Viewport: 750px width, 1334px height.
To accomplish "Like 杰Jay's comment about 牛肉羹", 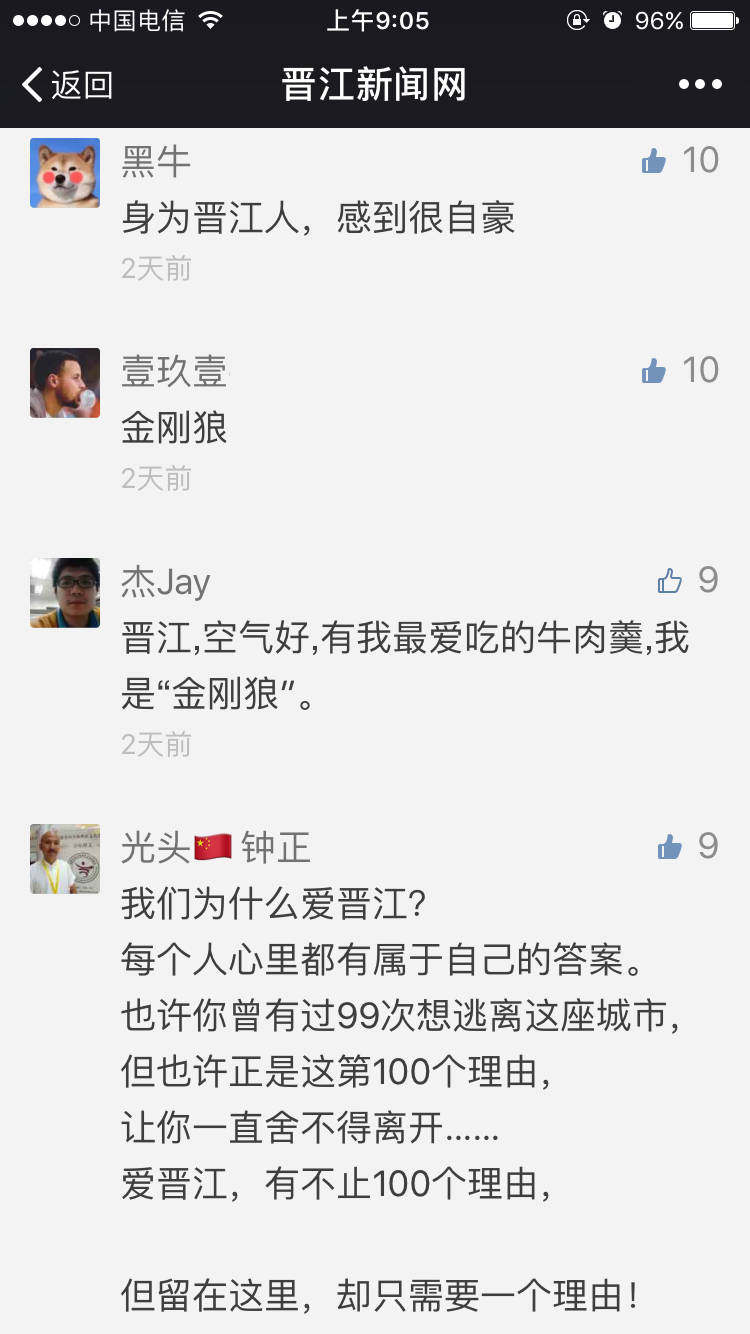I will point(670,581).
